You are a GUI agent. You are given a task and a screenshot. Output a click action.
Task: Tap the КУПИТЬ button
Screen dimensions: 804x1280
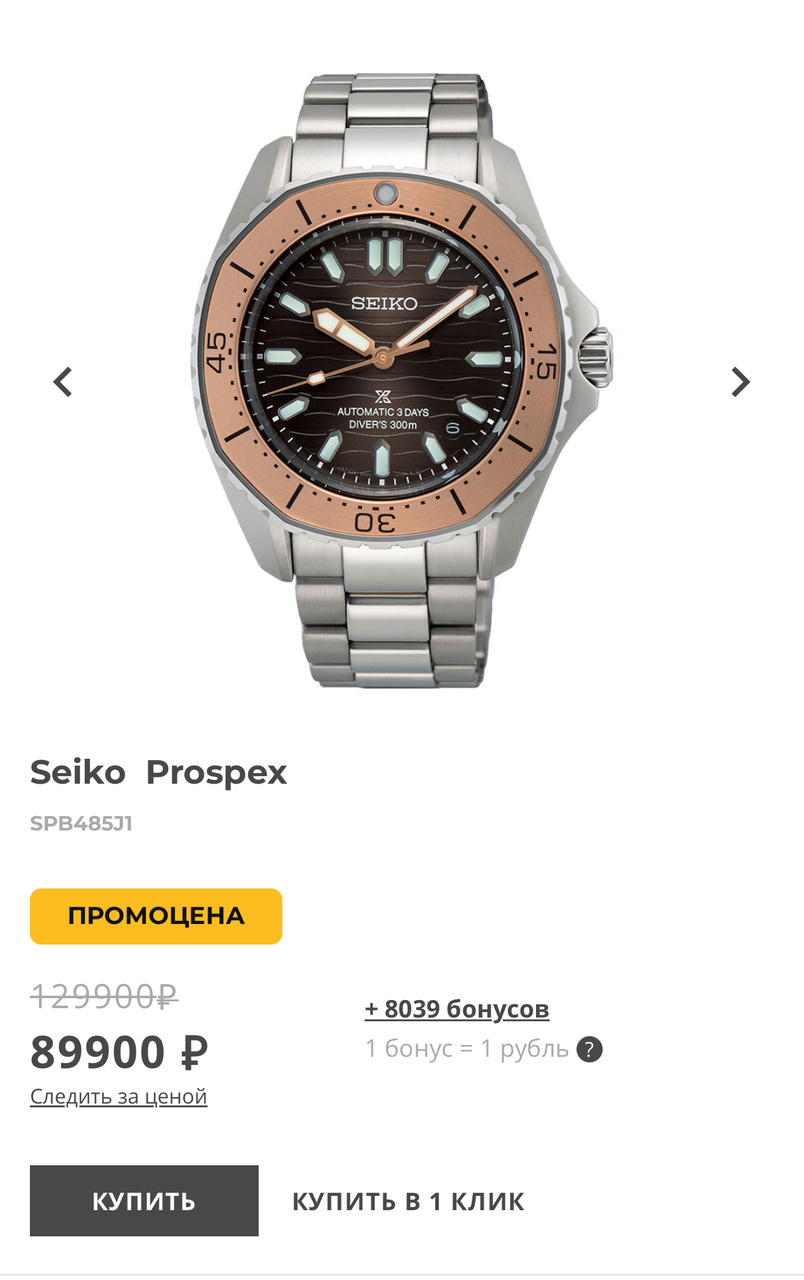(x=144, y=1201)
